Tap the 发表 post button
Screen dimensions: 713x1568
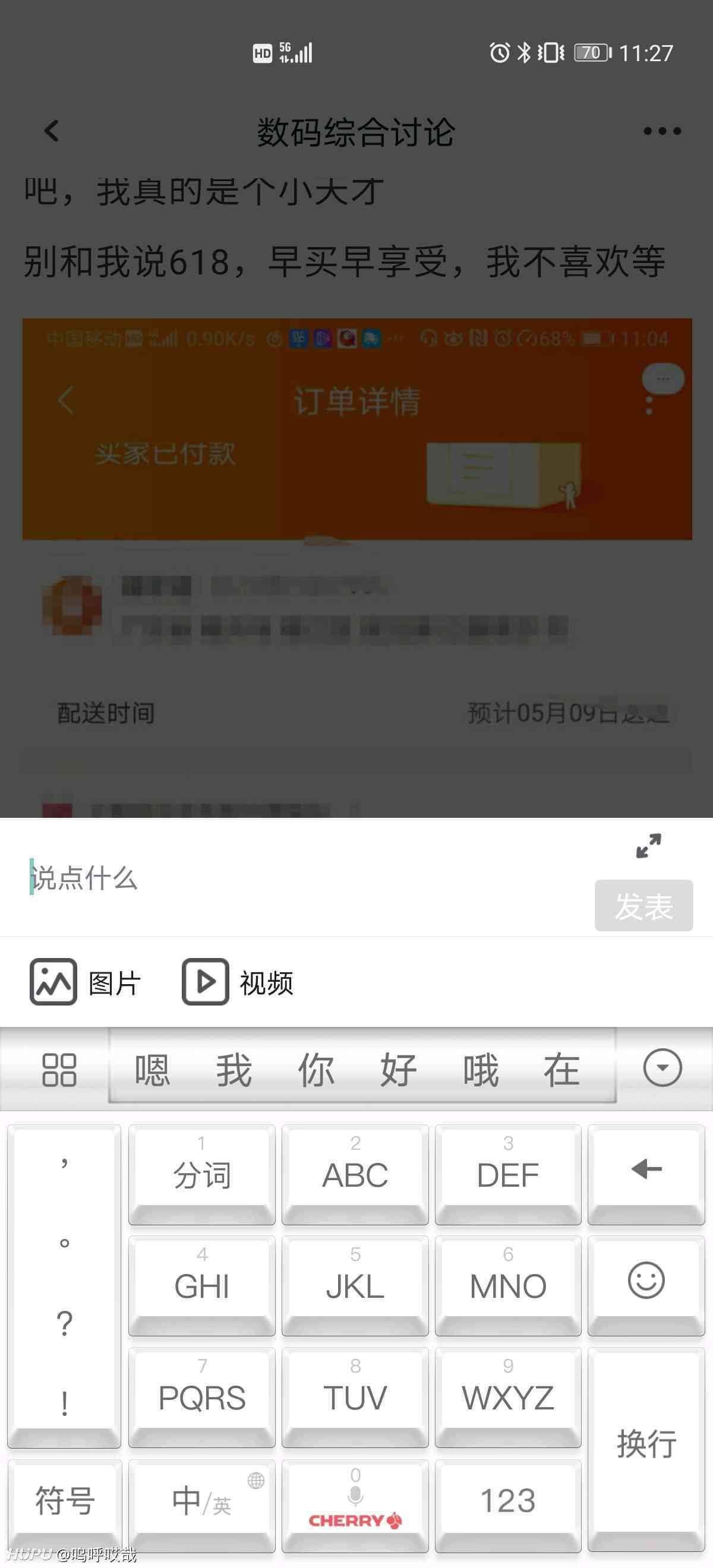coord(643,905)
